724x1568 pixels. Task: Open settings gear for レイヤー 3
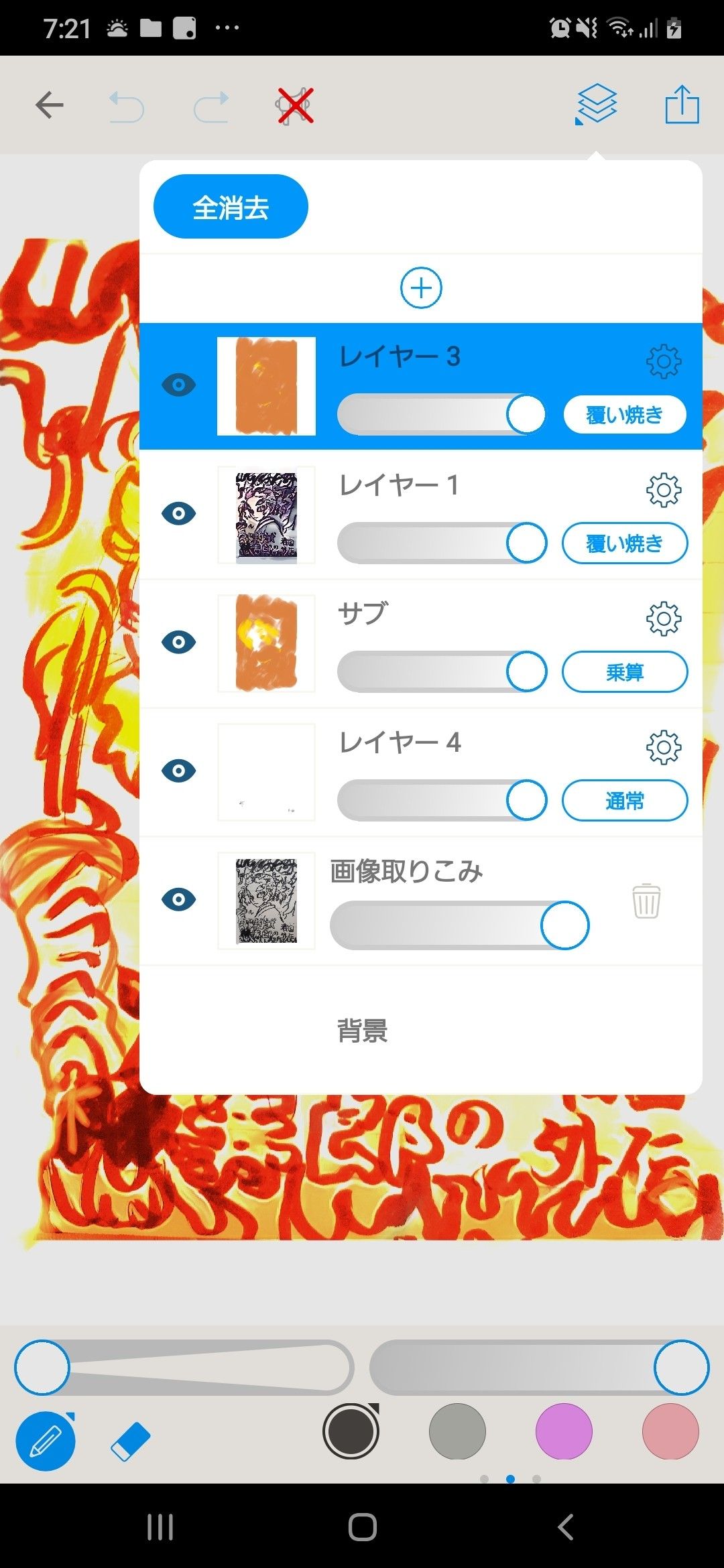[x=663, y=362]
